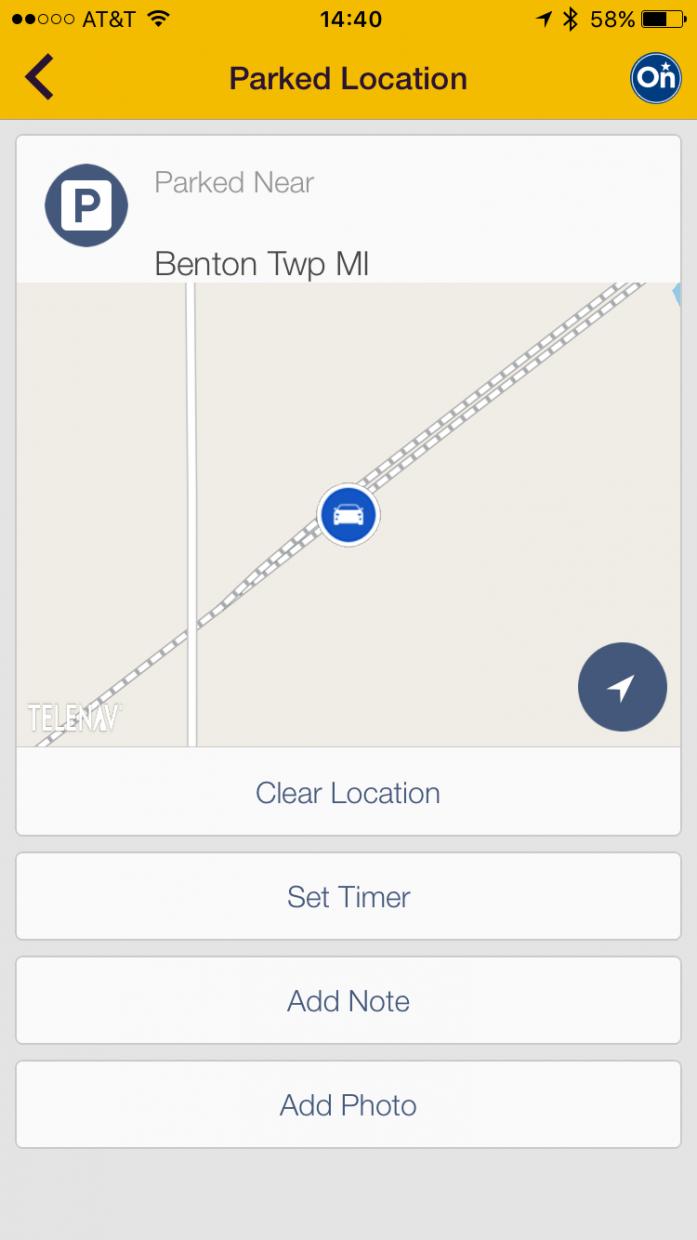
Task: Go back from Parked Location
Action: pos(40,78)
